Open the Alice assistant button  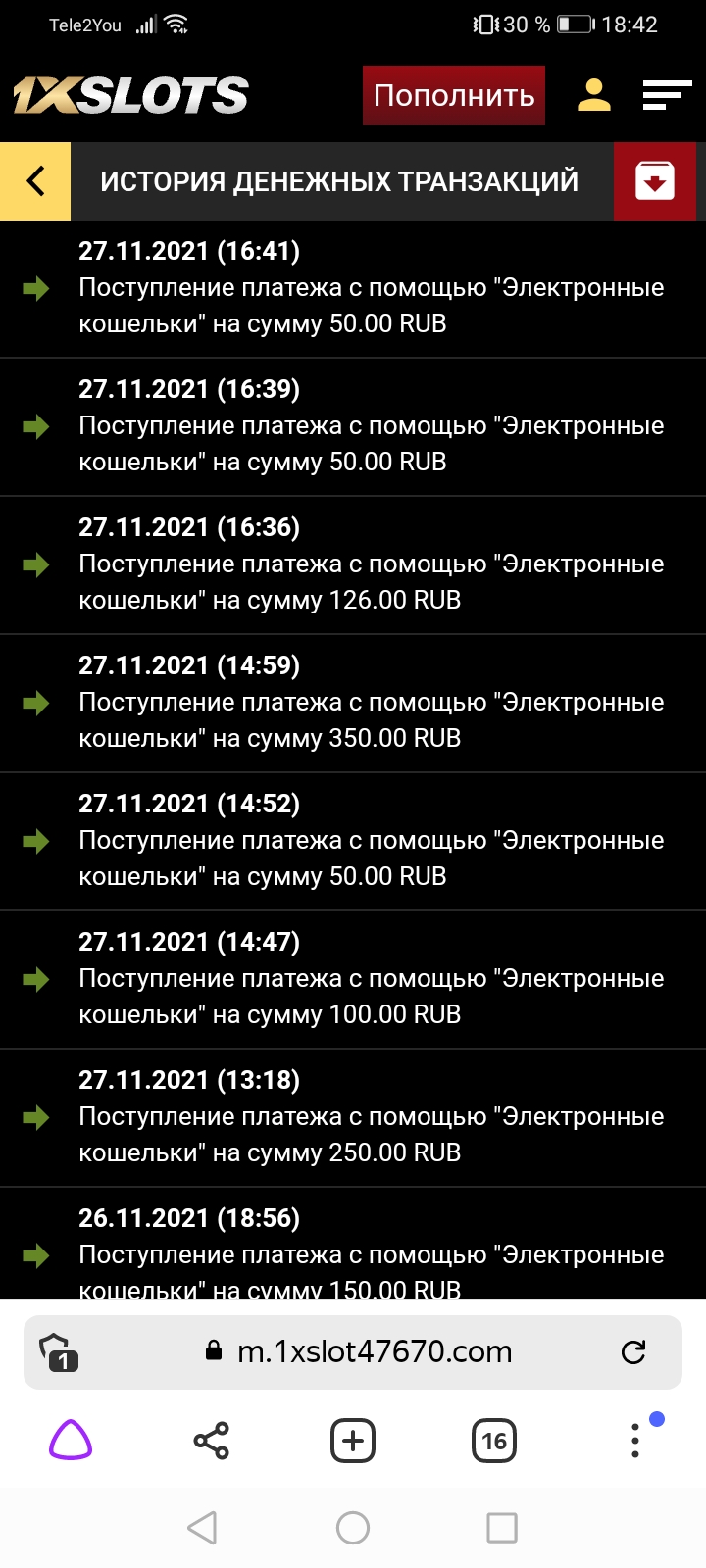point(71,1441)
